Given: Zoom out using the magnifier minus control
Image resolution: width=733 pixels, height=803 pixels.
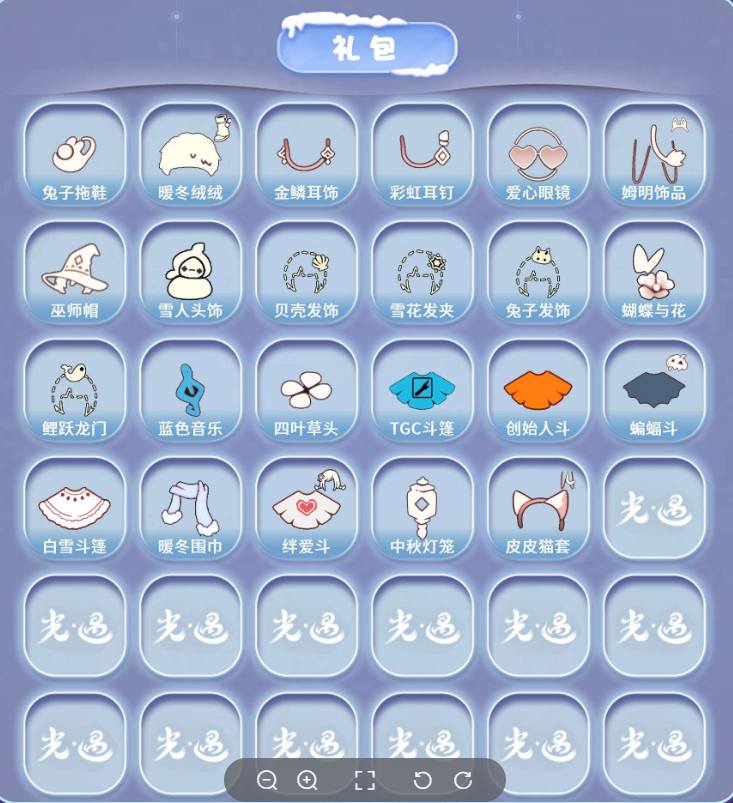Looking at the screenshot, I should [x=266, y=781].
